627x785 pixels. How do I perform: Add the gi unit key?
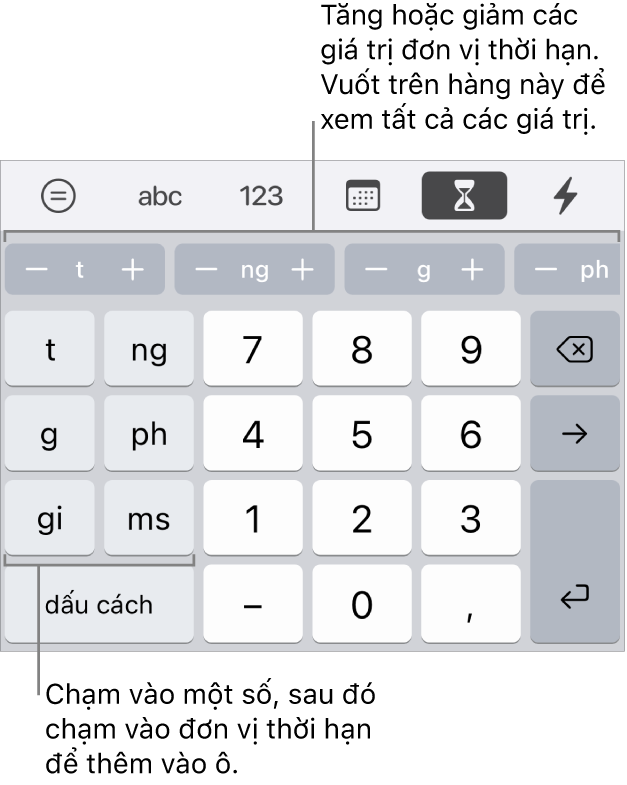click(50, 519)
